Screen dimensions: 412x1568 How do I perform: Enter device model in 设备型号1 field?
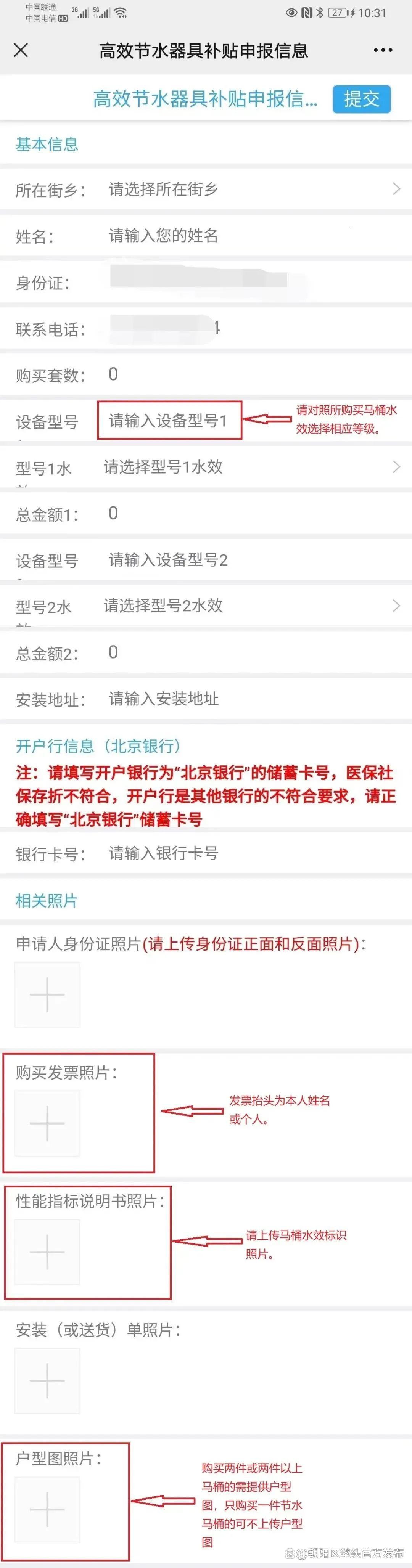[169, 421]
